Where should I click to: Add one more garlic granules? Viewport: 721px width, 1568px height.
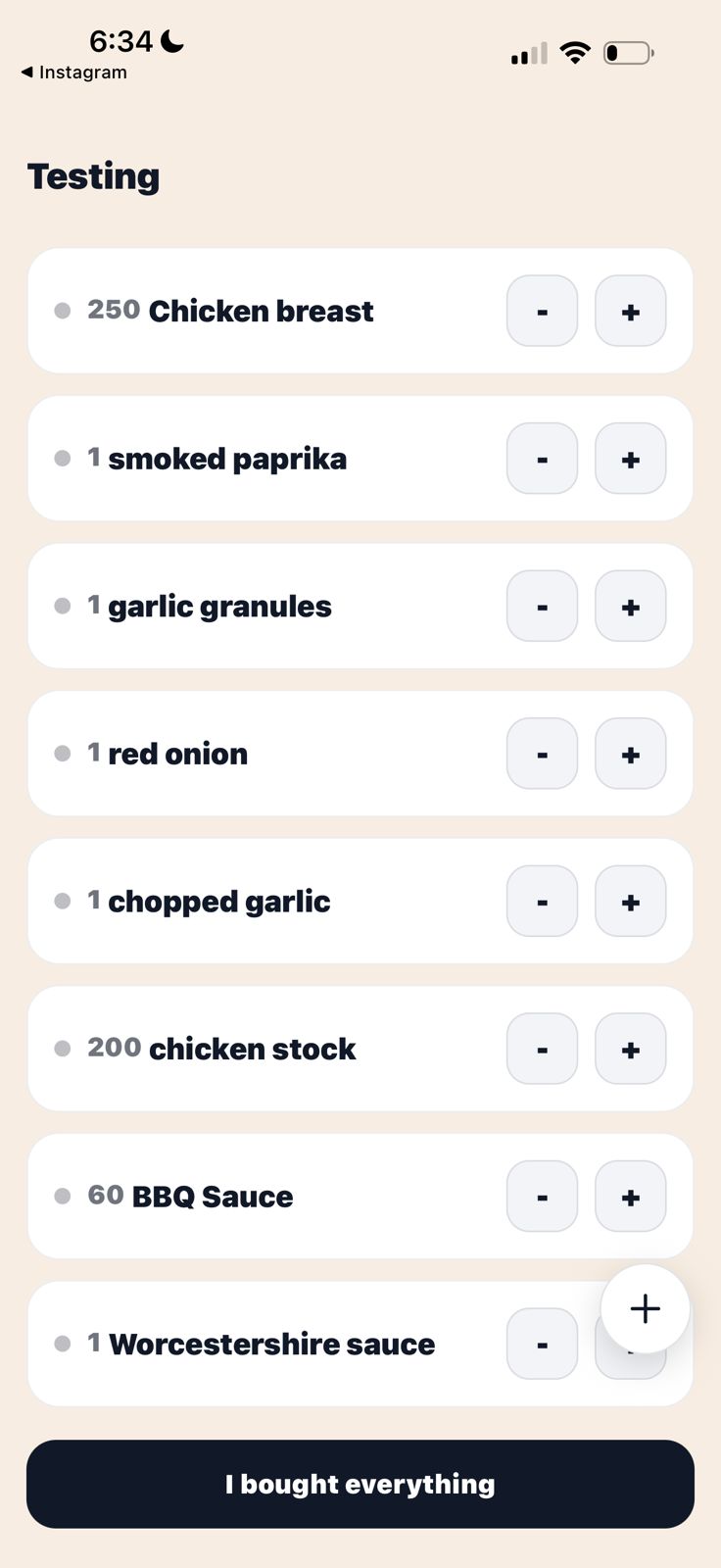click(630, 606)
